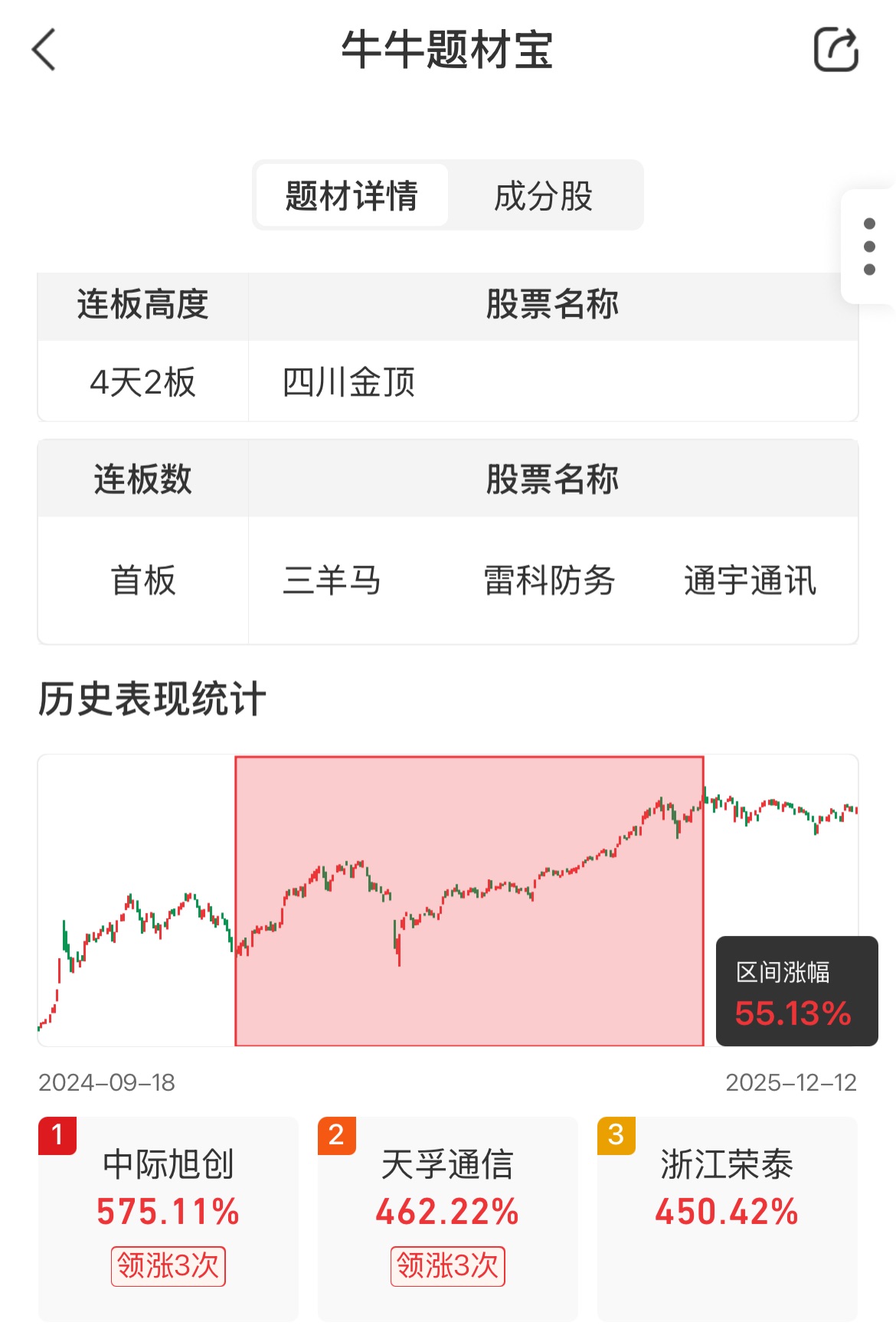Screen dimensions: 896x1335
Task: View stock 雷科防务
Action: (549, 581)
